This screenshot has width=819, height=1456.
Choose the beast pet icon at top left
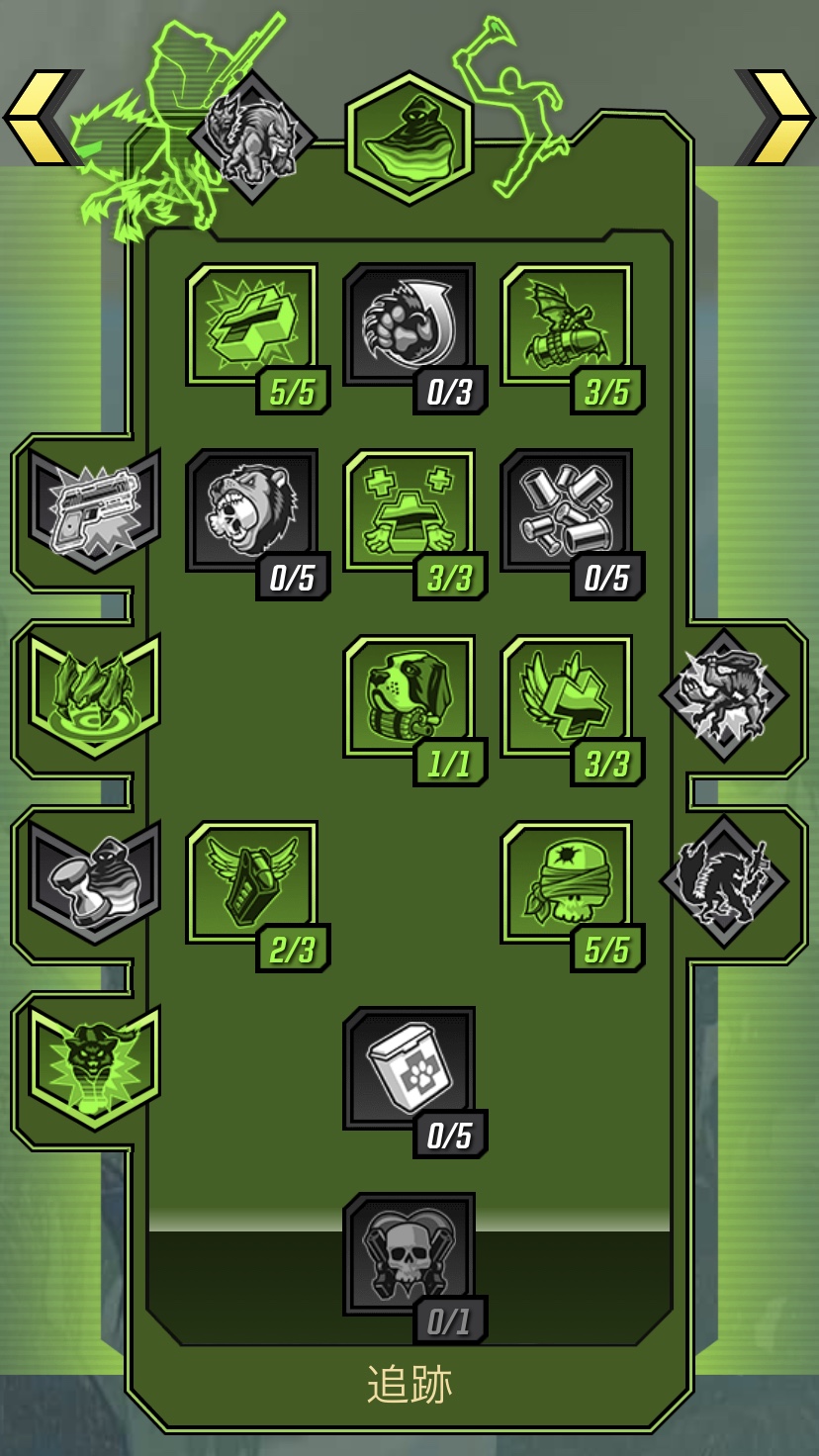(x=252, y=138)
